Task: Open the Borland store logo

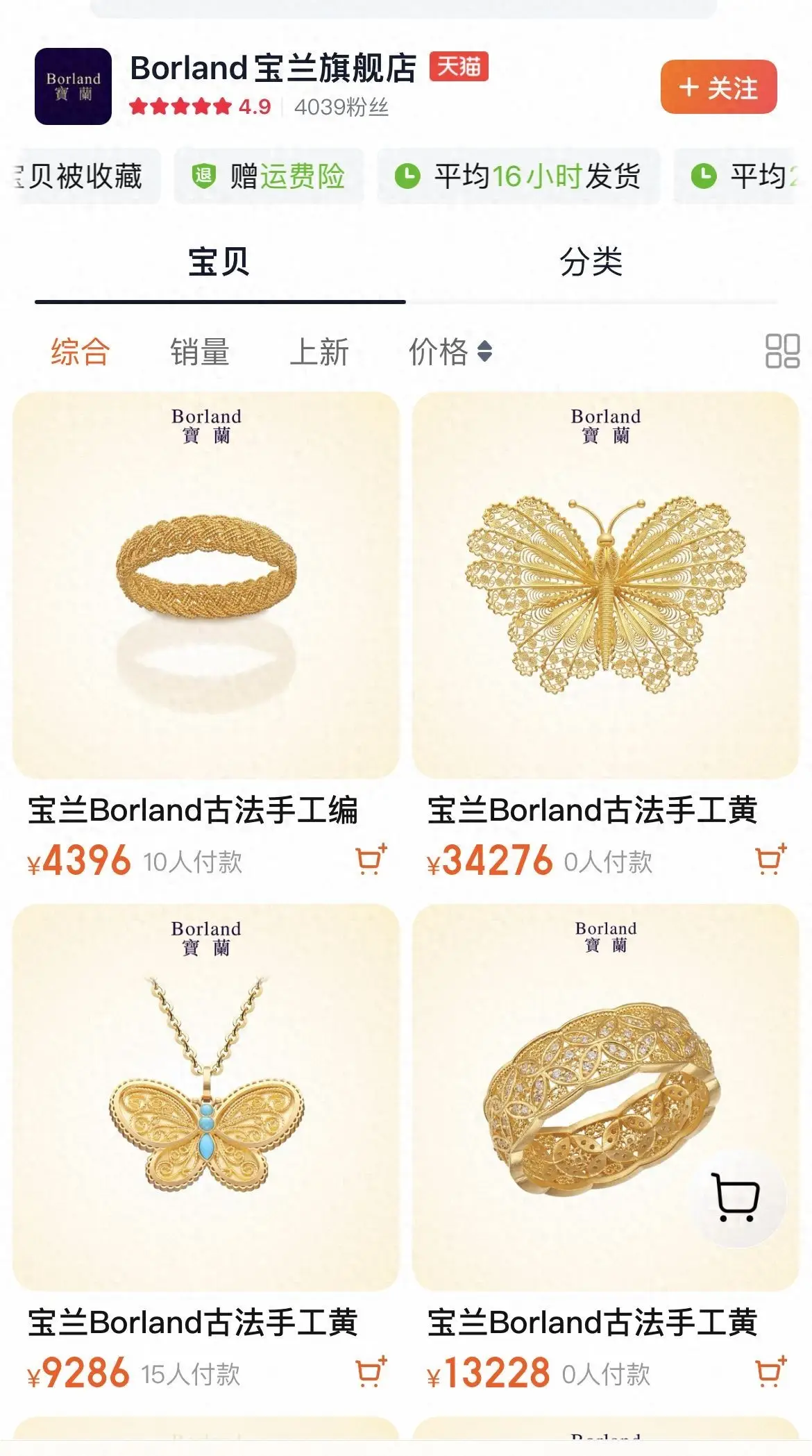Action: pyautogui.click(x=77, y=82)
